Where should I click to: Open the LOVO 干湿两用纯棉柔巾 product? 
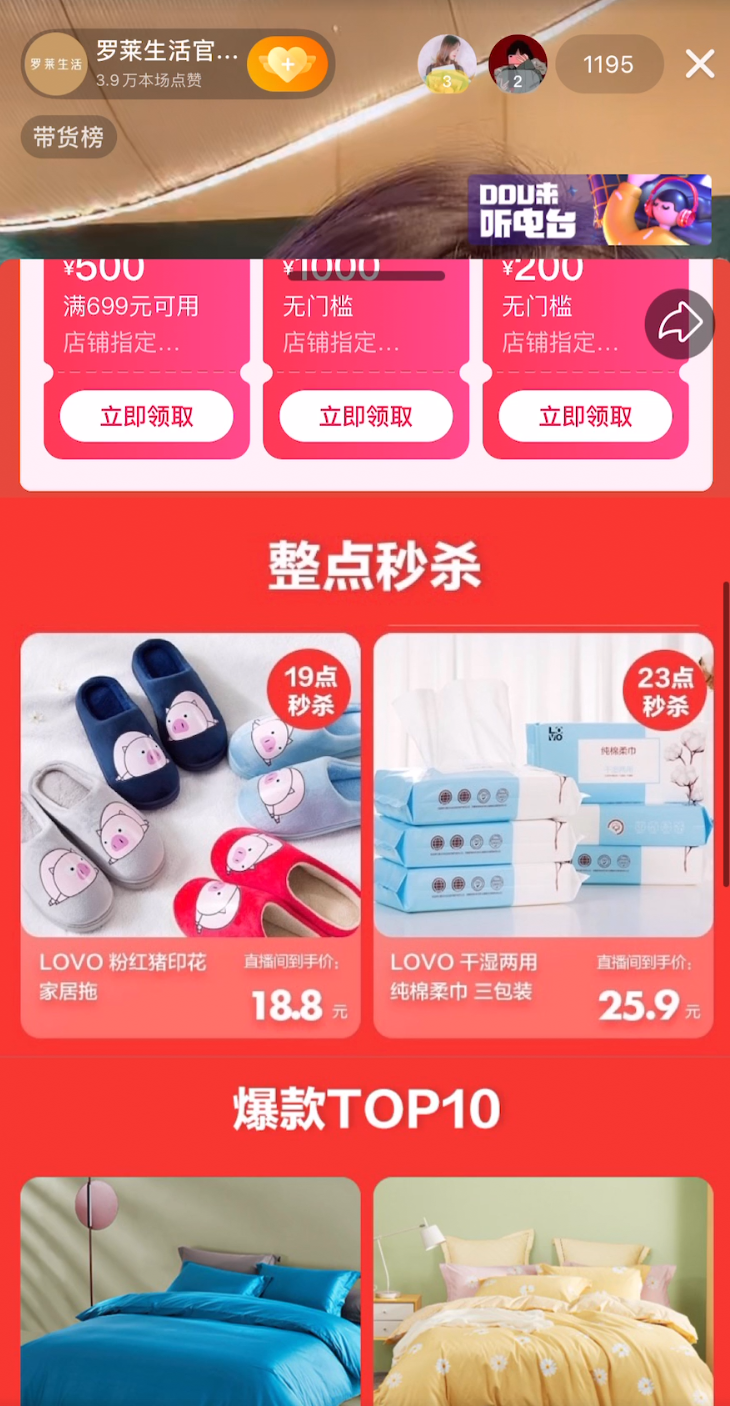click(543, 835)
